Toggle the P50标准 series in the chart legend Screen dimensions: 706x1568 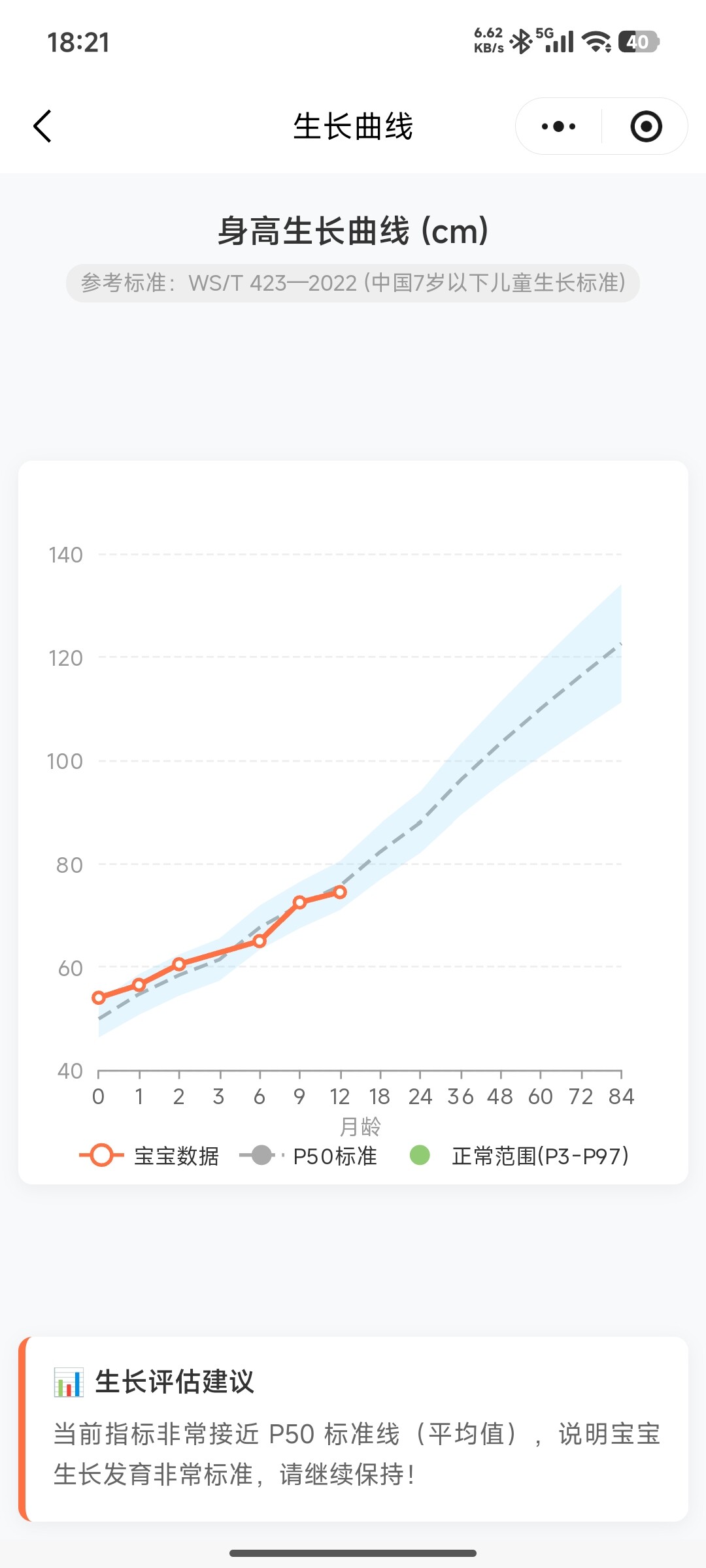coord(309,1156)
